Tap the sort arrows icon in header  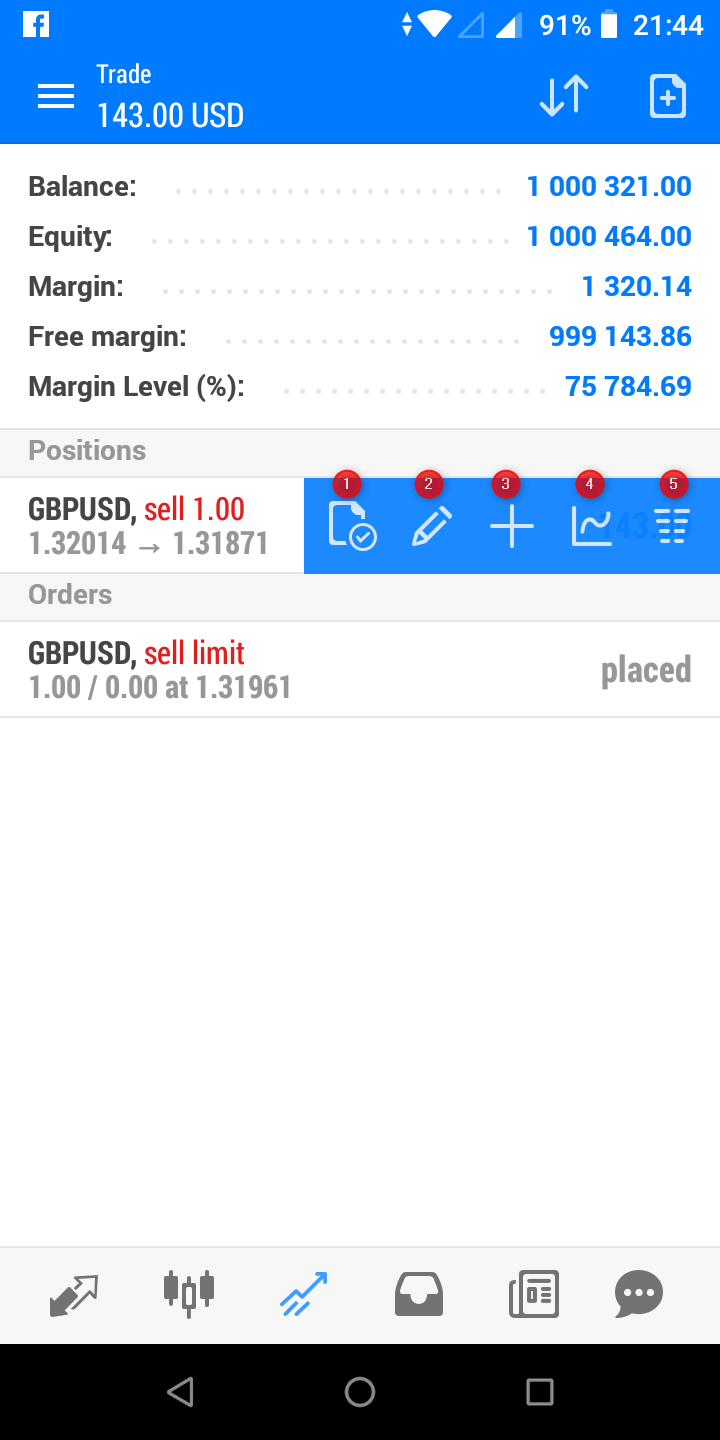coord(564,96)
